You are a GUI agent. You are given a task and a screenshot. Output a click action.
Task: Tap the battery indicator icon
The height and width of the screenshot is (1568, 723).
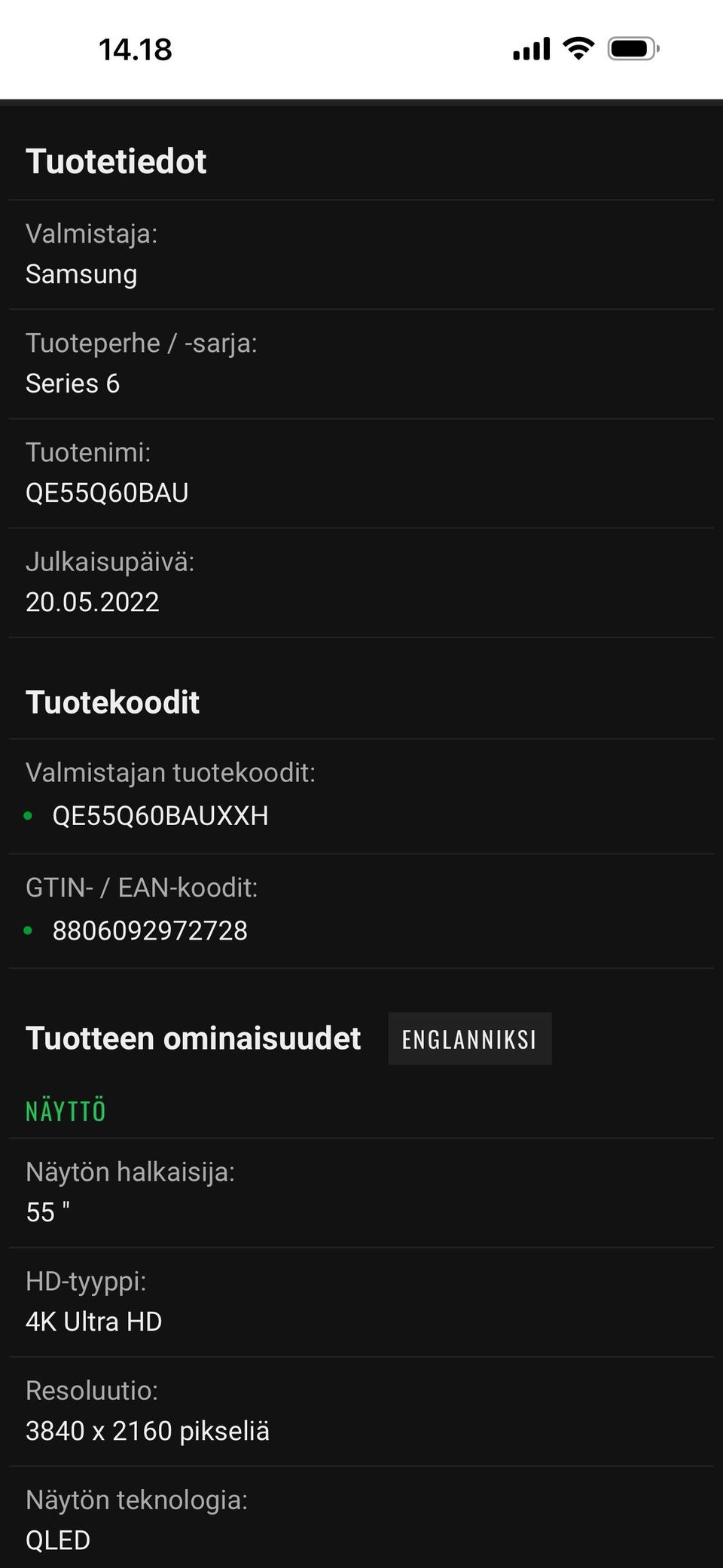633,48
